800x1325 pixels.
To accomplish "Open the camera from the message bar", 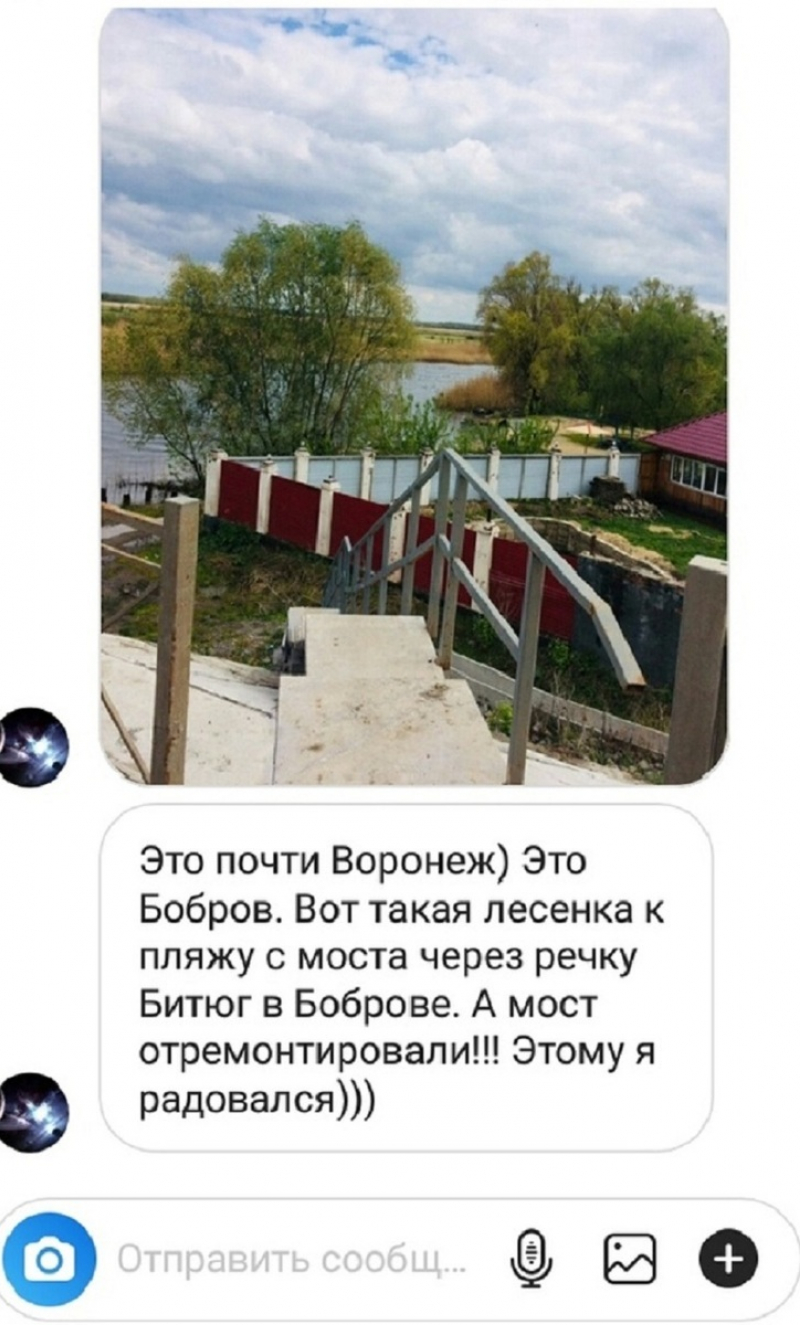I will click(x=48, y=1260).
